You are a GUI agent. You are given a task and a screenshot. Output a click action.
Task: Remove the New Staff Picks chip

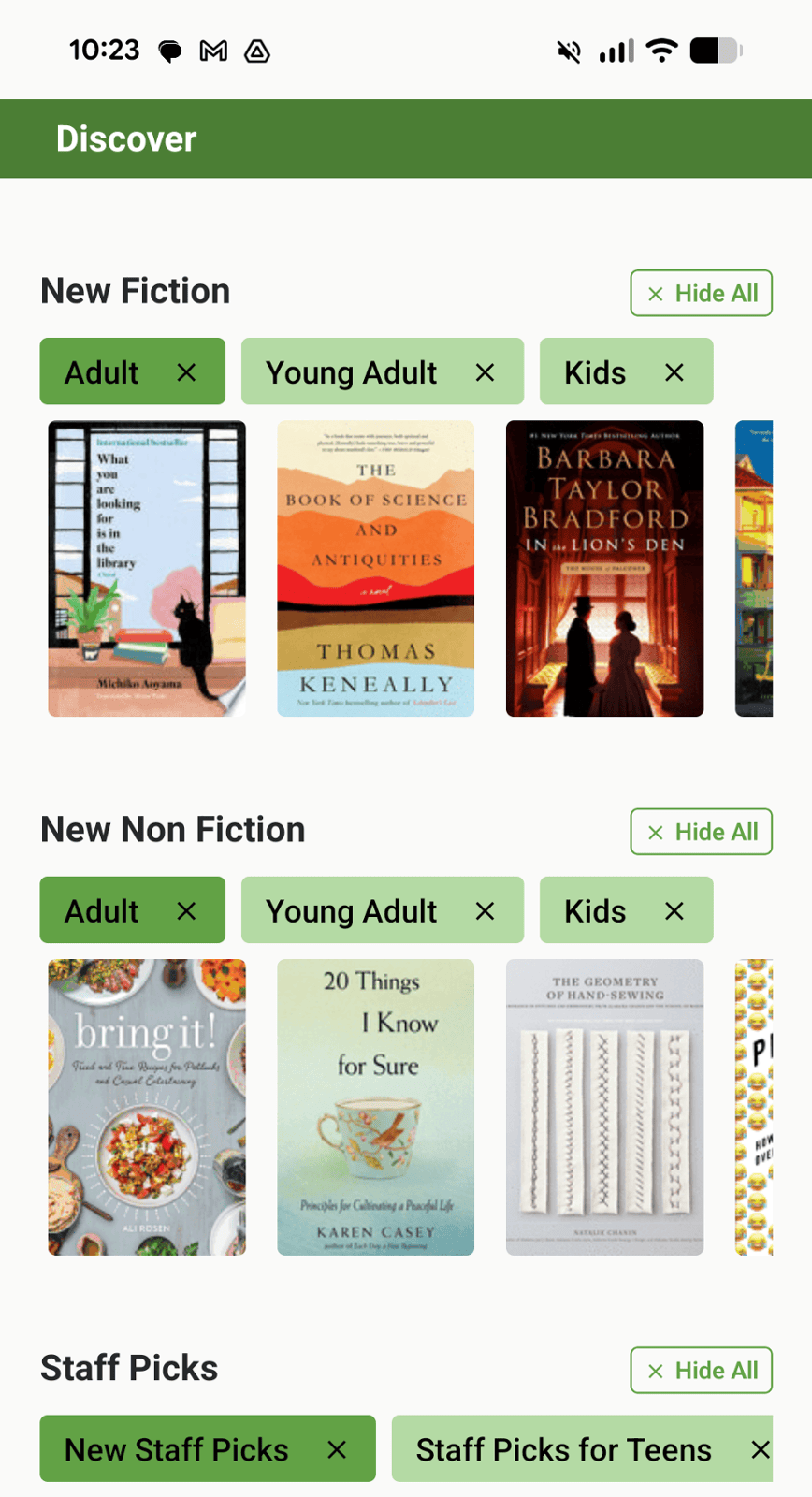pyautogui.click(x=337, y=1449)
